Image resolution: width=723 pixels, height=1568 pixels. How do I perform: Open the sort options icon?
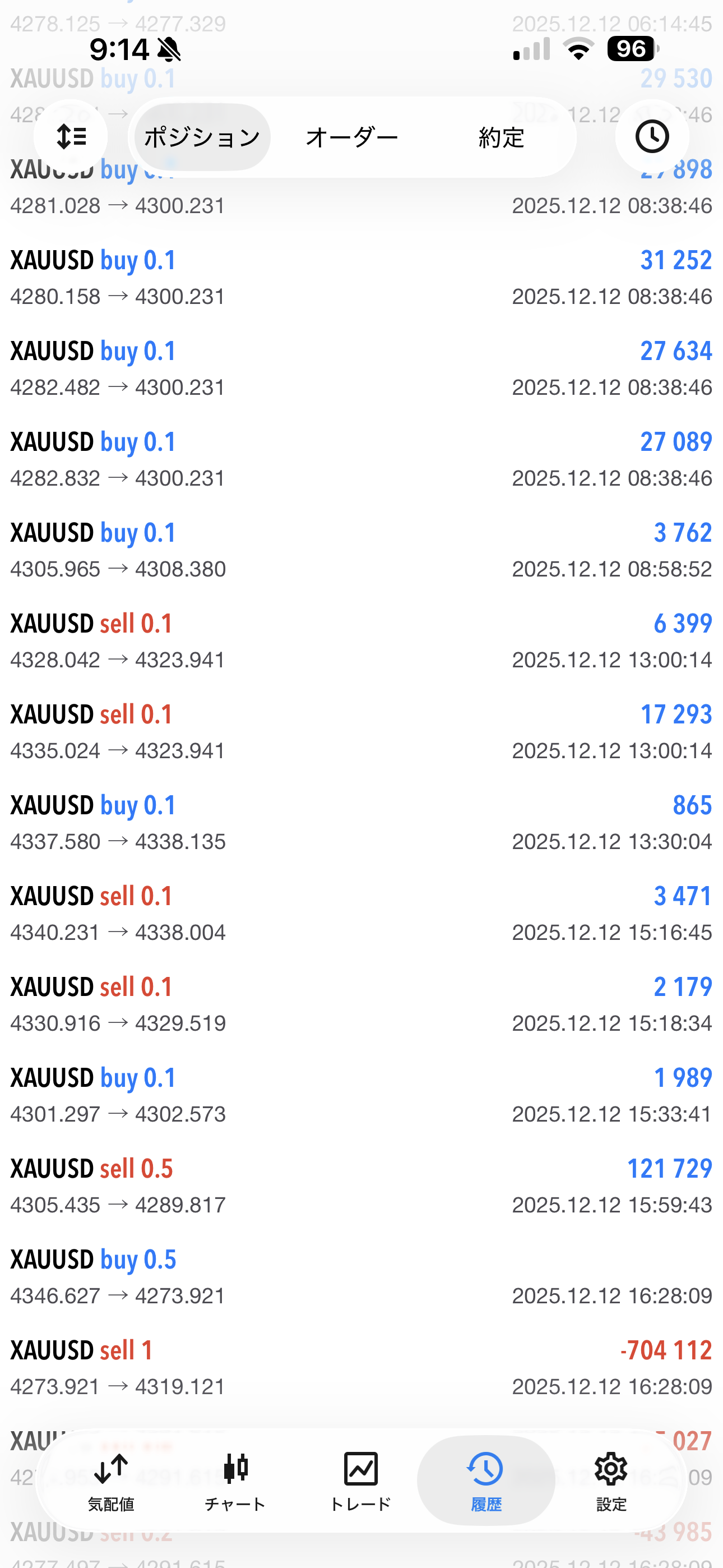click(71, 137)
